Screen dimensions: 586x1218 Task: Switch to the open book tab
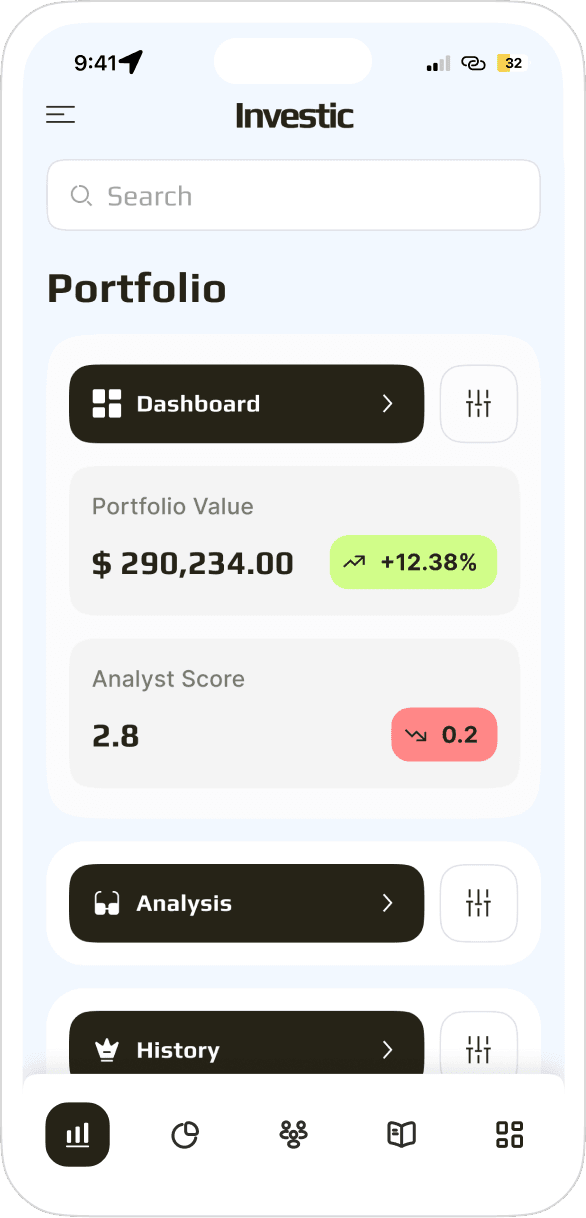(x=401, y=1134)
